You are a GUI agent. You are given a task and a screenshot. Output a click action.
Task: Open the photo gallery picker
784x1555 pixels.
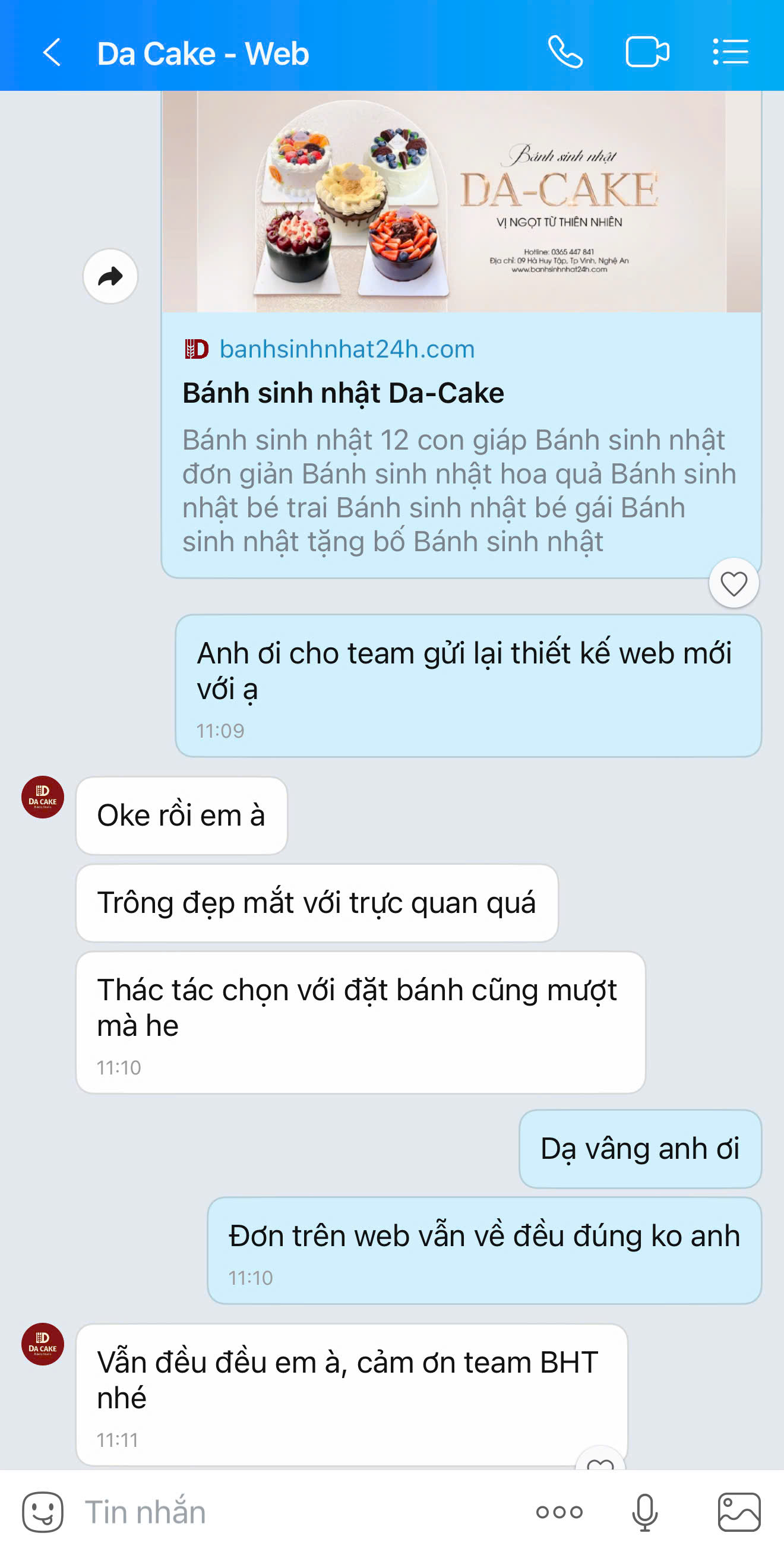pos(739,1512)
